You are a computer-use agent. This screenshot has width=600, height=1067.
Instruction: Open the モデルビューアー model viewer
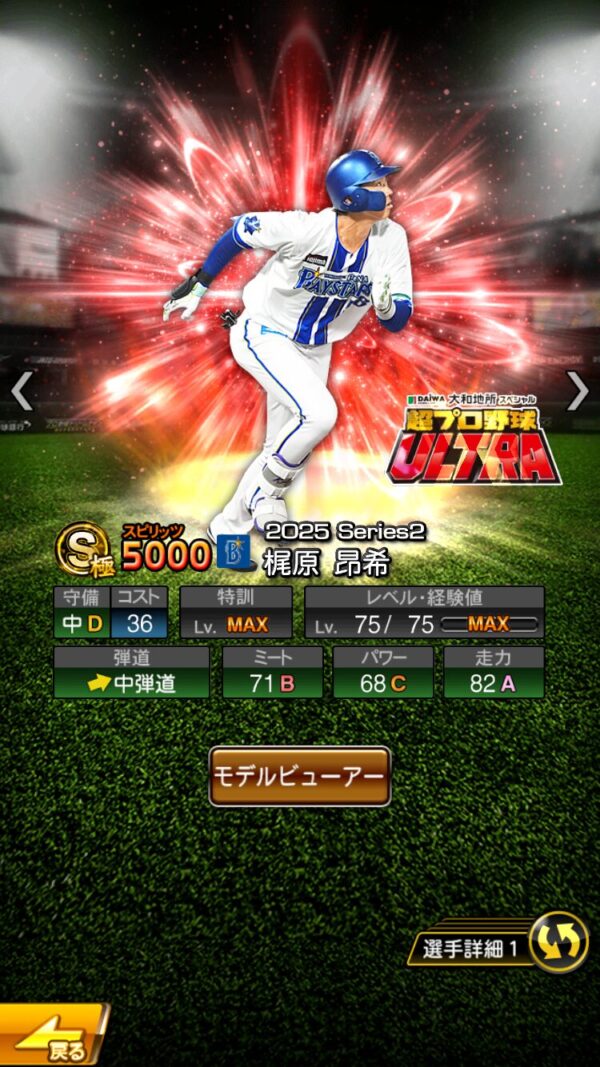click(x=299, y=776)
